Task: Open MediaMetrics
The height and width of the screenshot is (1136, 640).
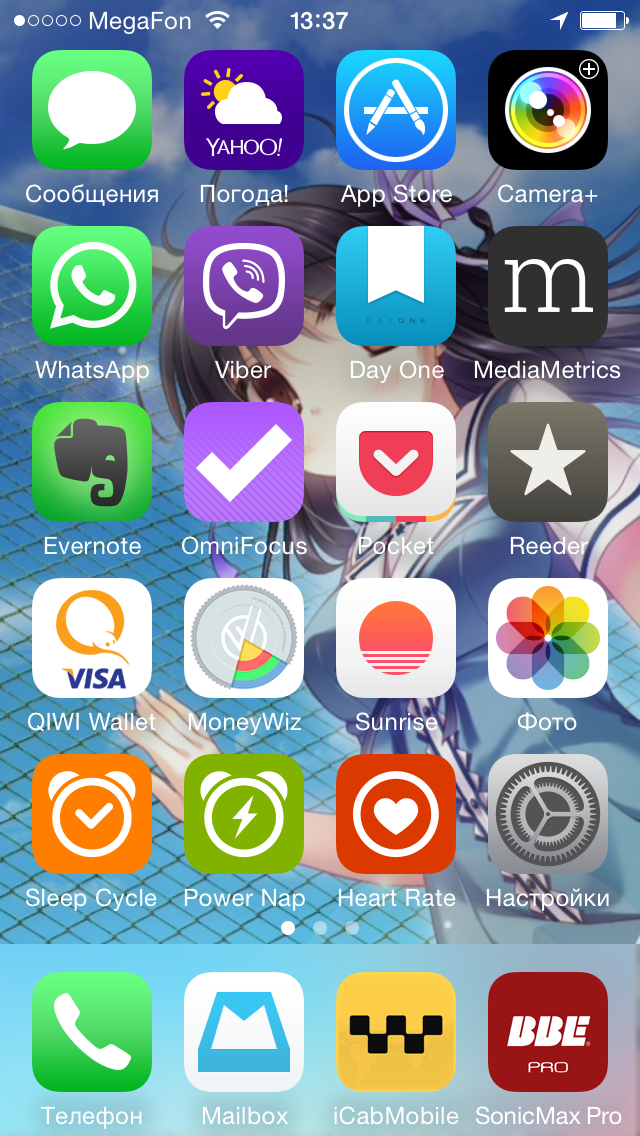Action: (x=548, y=286)
